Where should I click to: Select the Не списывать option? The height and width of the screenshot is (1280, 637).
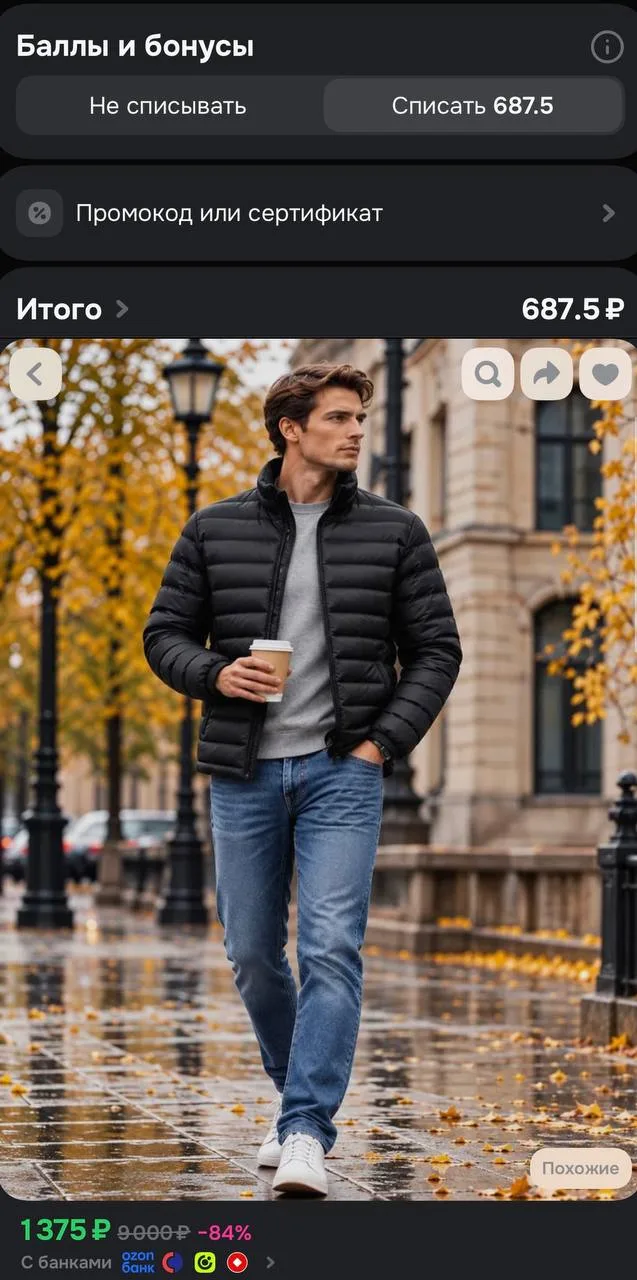point(168,106)
